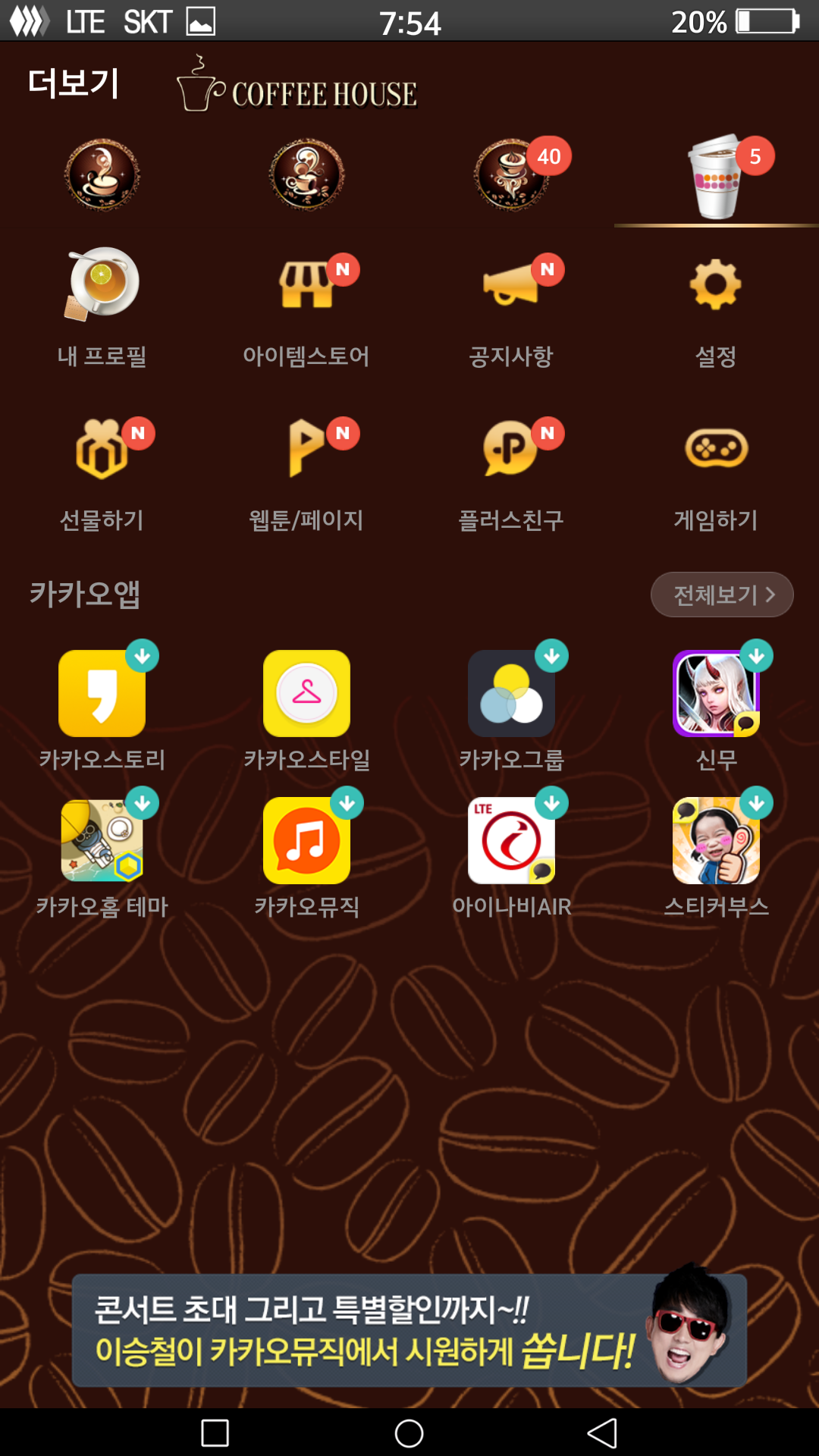Switch to the second coffee cup tab
This screenshot has width=819, height=1456.
(306, 175)
